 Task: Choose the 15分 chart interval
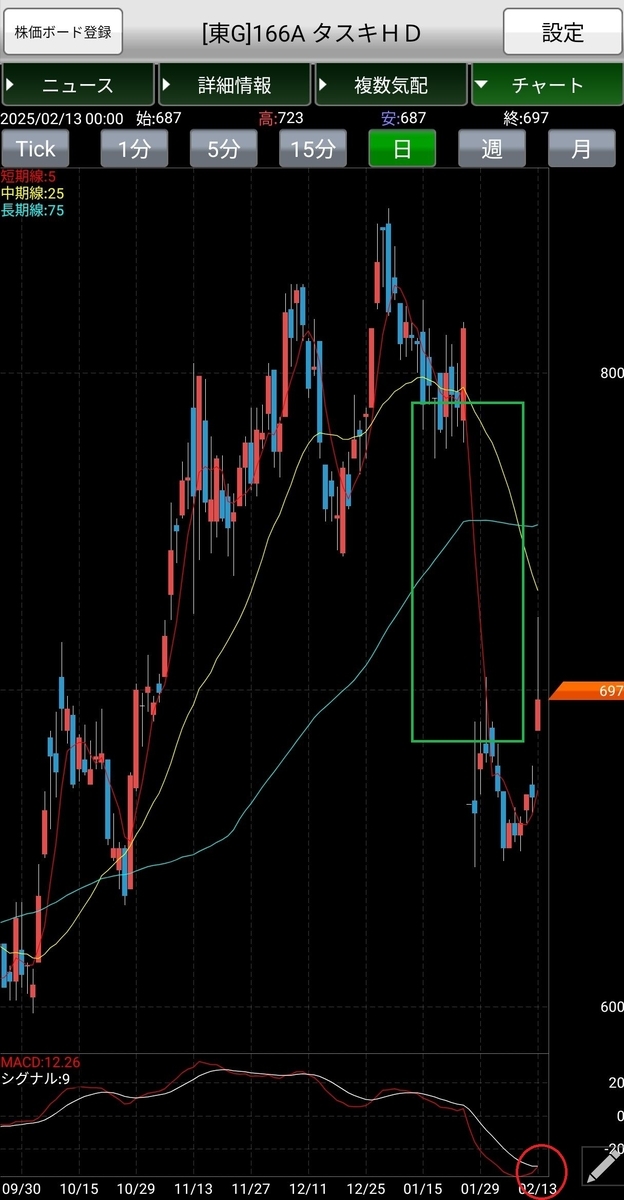(x=313, y=149)
